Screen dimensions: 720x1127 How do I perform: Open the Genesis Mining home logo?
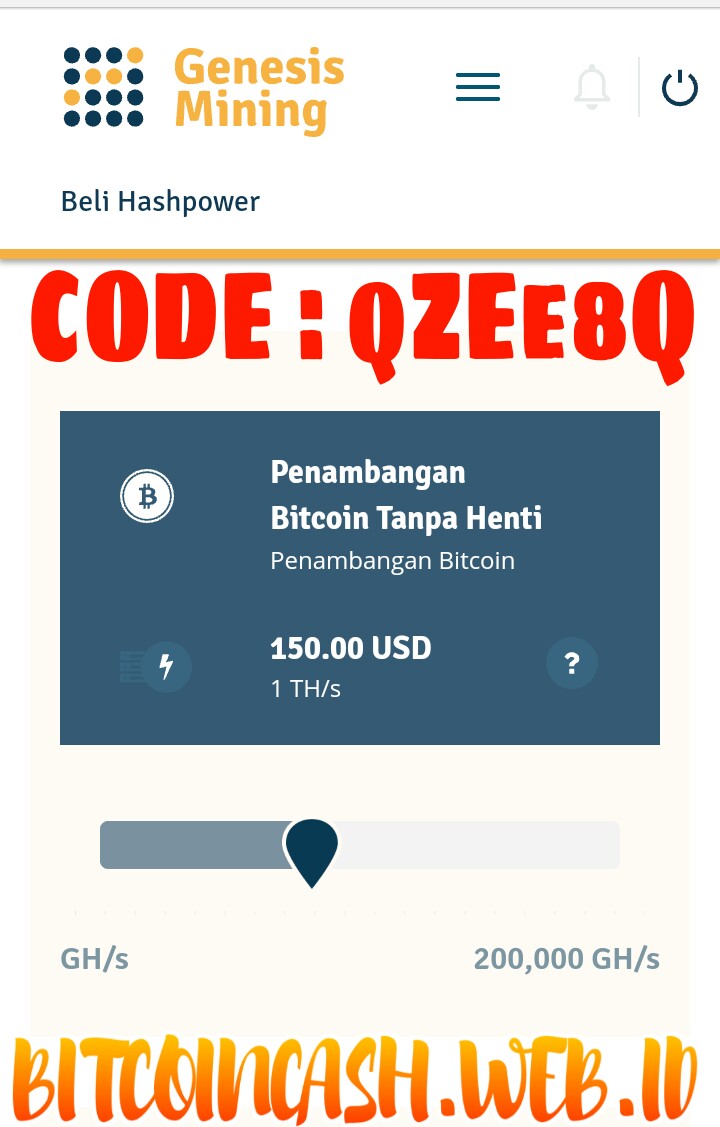[x=204, y=89]
